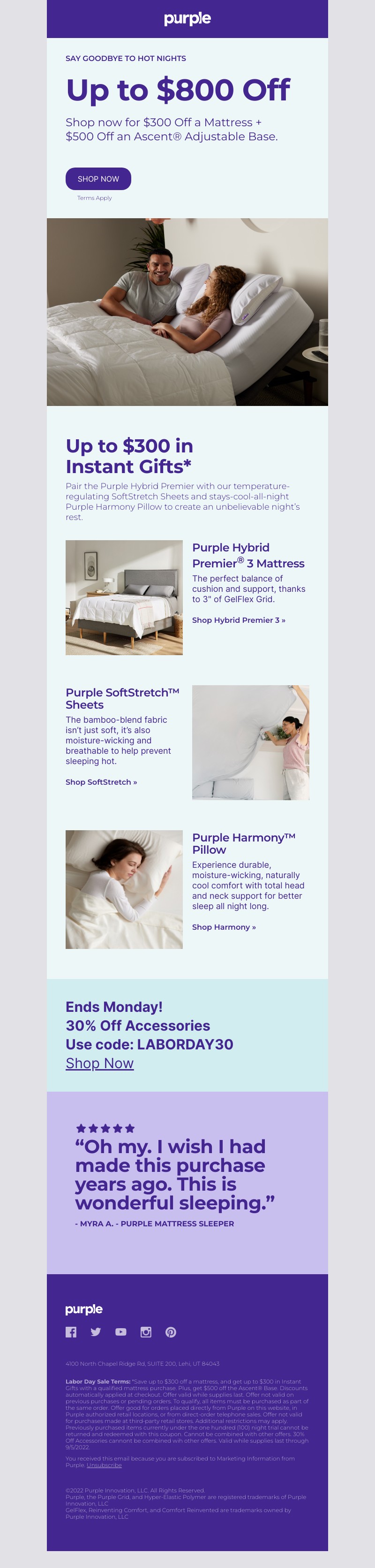Visit Purple's Twitter profile
375x1568 pixels.
pos(96,1332)
